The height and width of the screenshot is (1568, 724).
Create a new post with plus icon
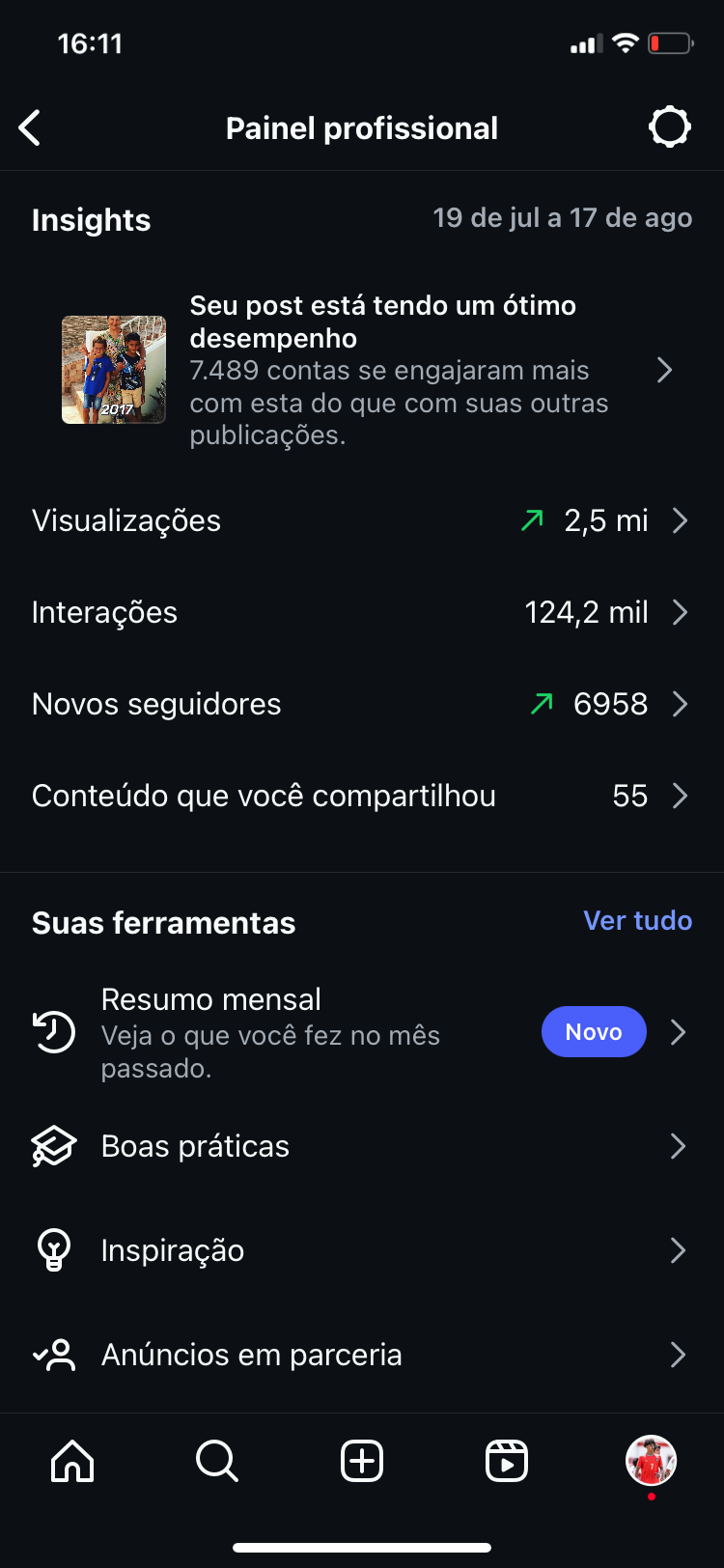pyautogui.click(x=362, y=1461)
